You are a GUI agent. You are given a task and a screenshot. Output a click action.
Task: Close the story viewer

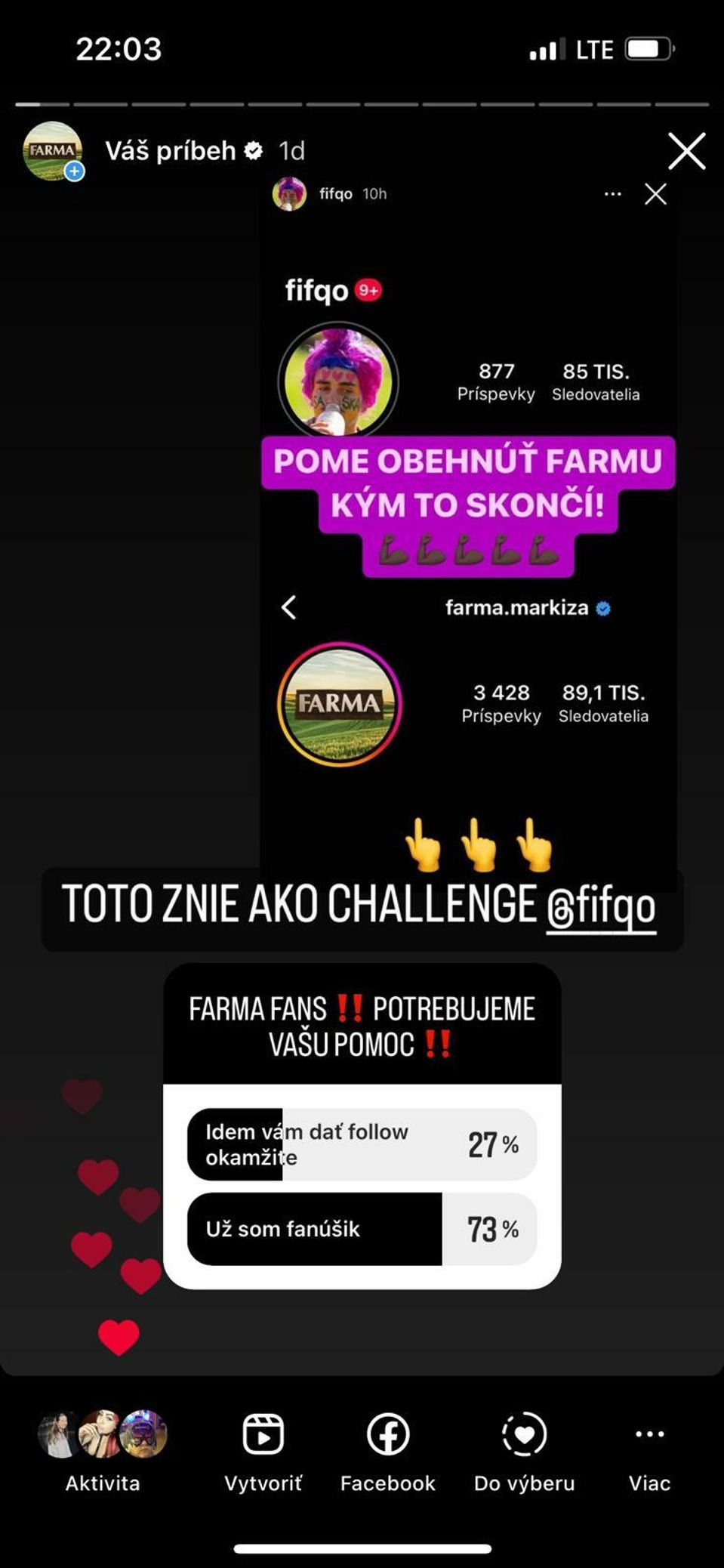coord(686,151)
